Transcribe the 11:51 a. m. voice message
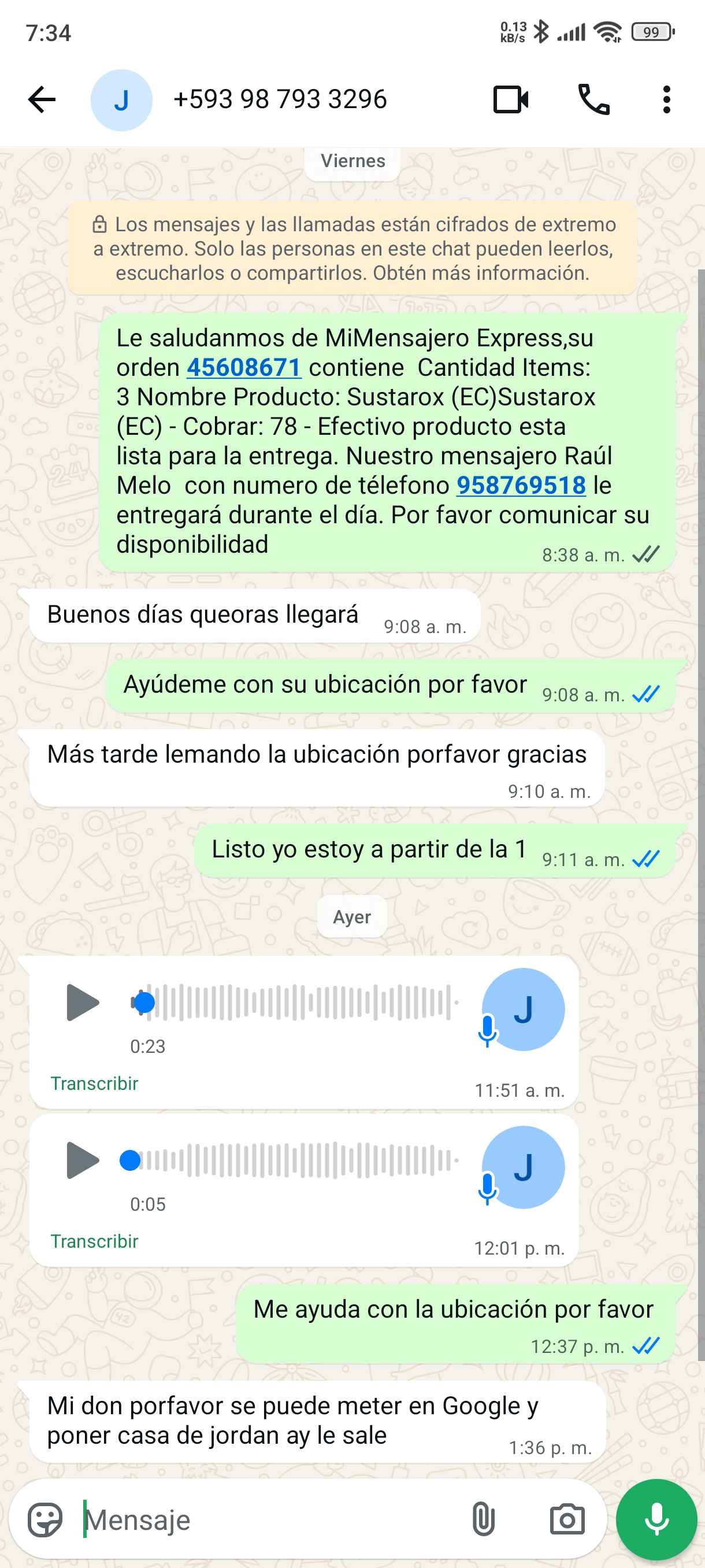The width and height of the screenshot is (705, 1568). (x=94, y=1083)
